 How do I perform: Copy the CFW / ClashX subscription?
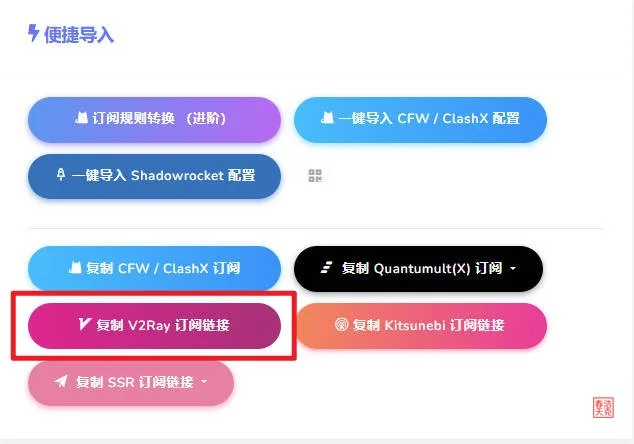tap(154, 268)
